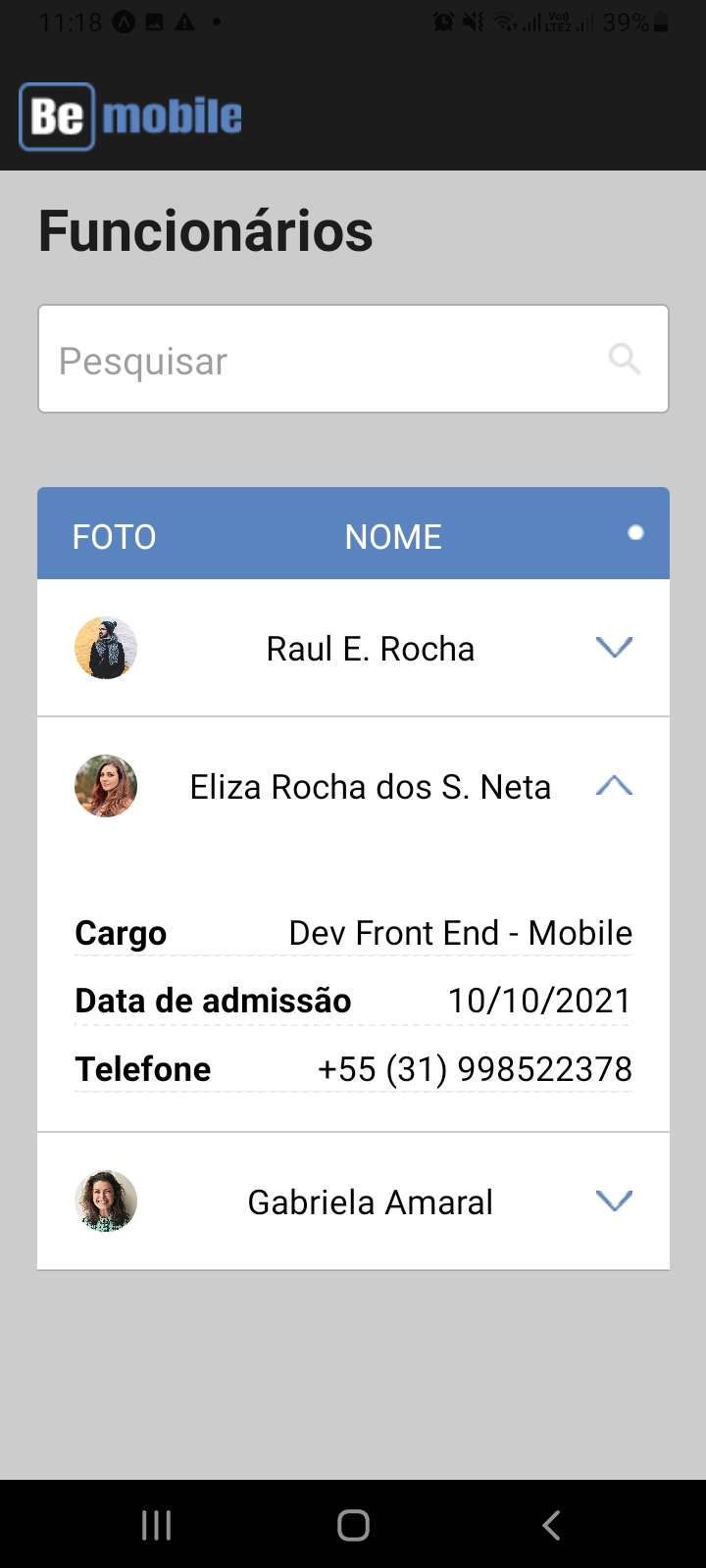Open the Recent Apps navigation icon
The height and width of the screenshot is (1568, 706).
tap(155, 1524)
